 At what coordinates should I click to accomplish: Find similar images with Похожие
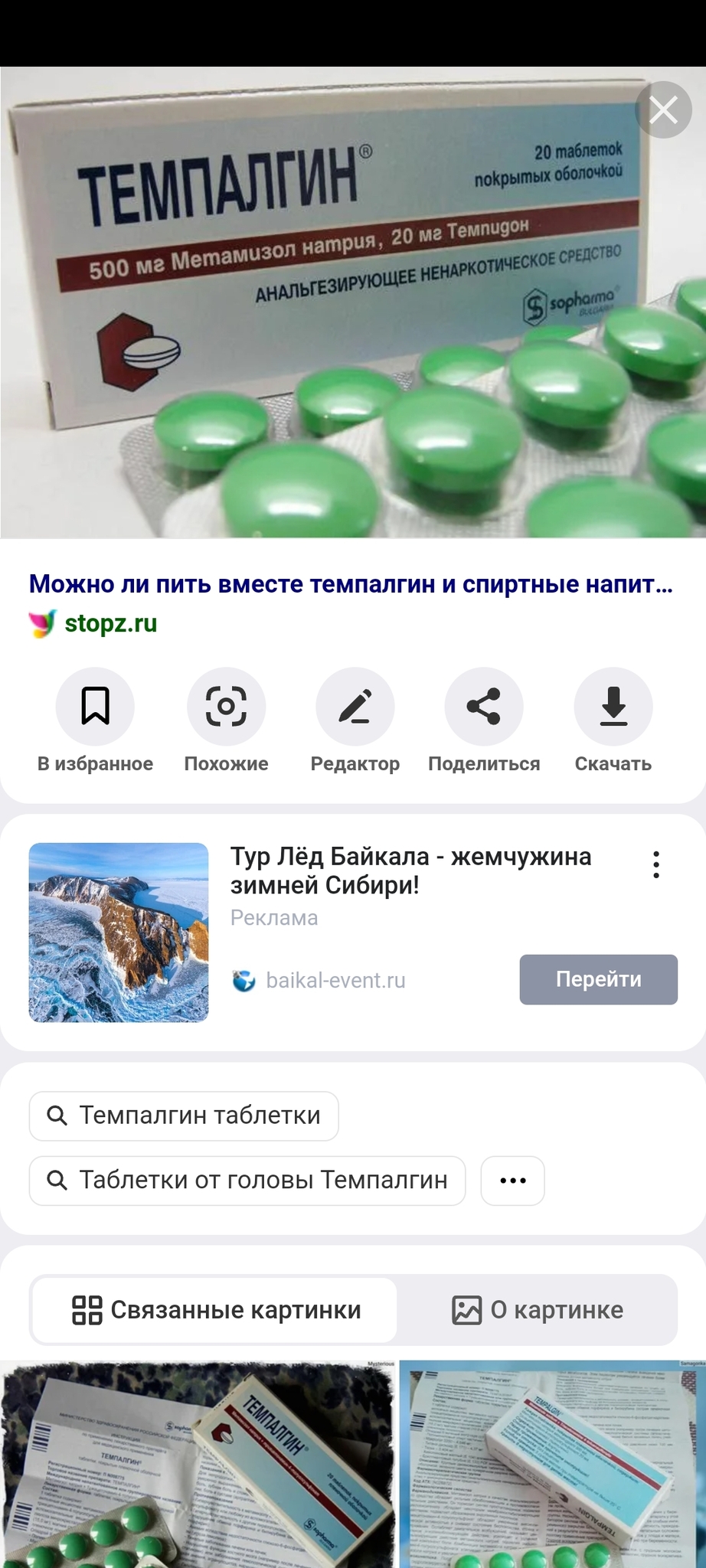pos(226,706)
